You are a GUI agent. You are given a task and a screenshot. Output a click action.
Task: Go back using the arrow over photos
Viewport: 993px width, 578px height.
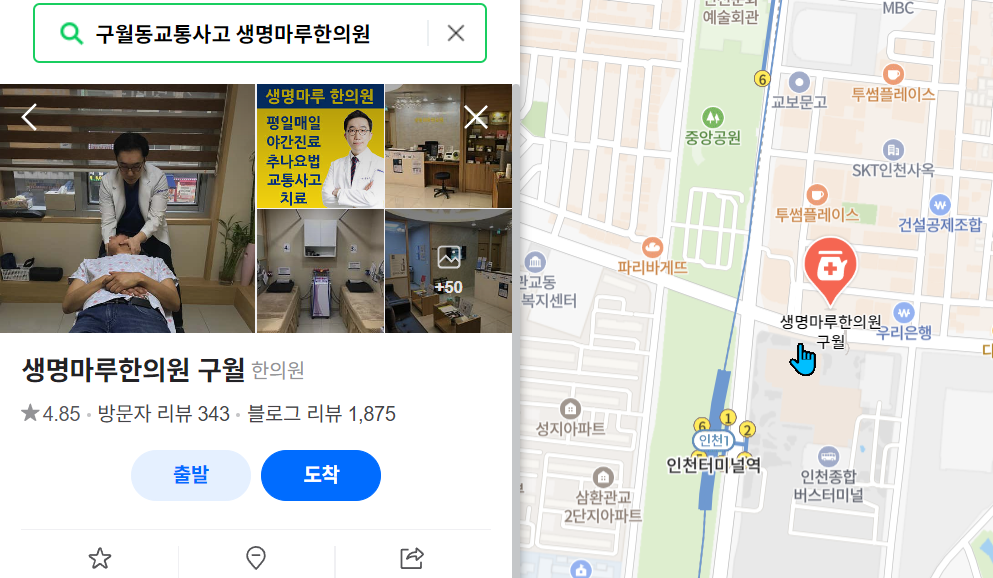tap(29, 117)
